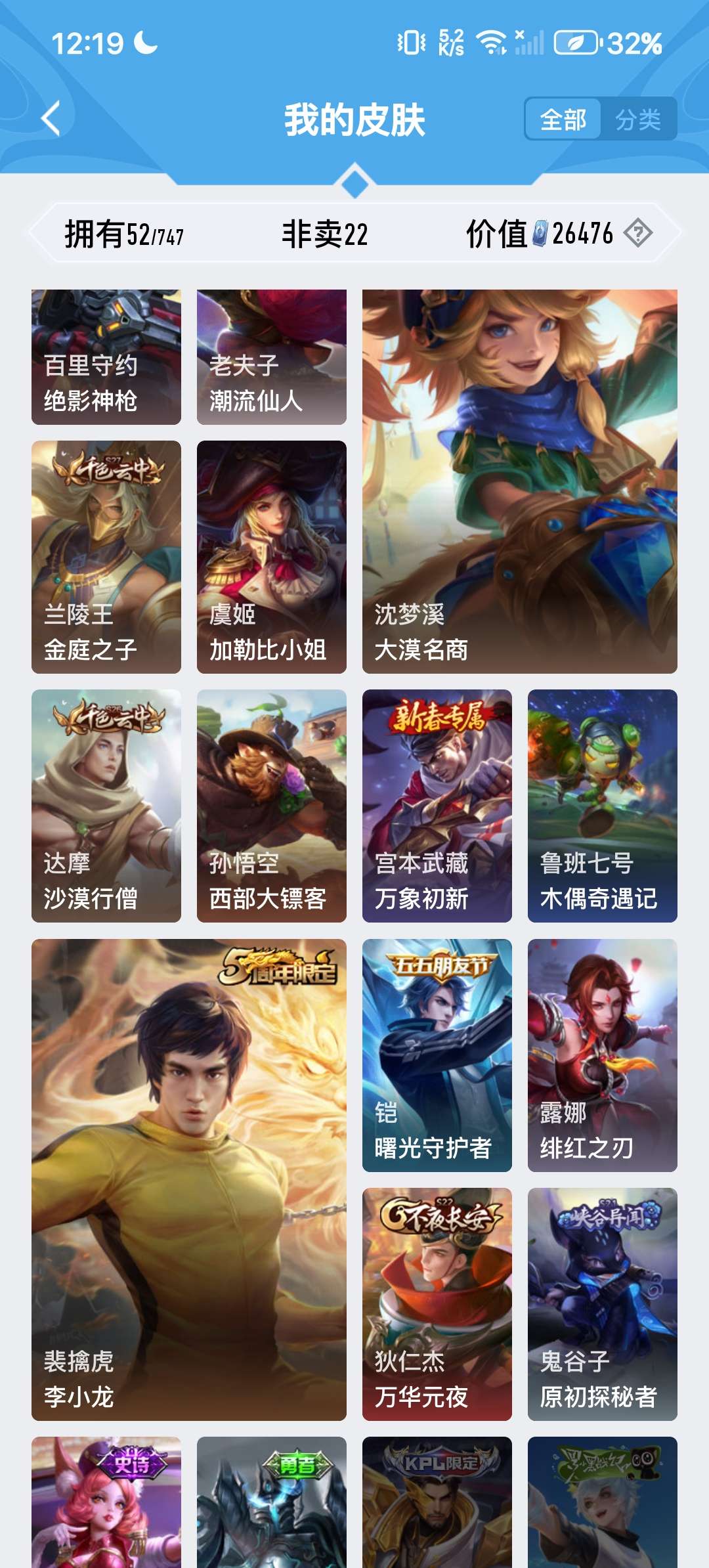Open the value help question icon
This screenshot has width=709, height=1568.
pyautogui.click(x=637, y=233)
